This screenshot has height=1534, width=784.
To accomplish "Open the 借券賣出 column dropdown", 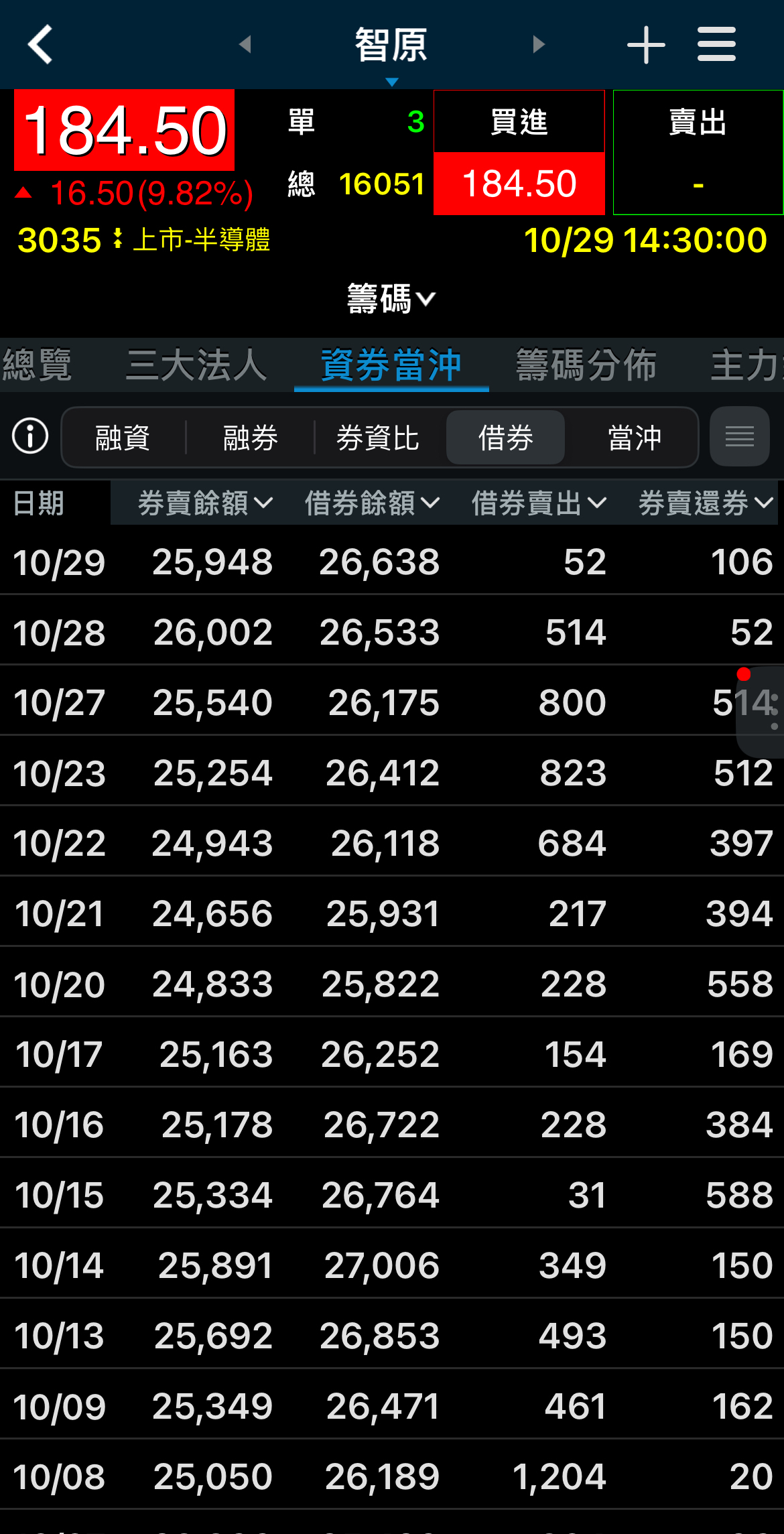I will (539, 503).
